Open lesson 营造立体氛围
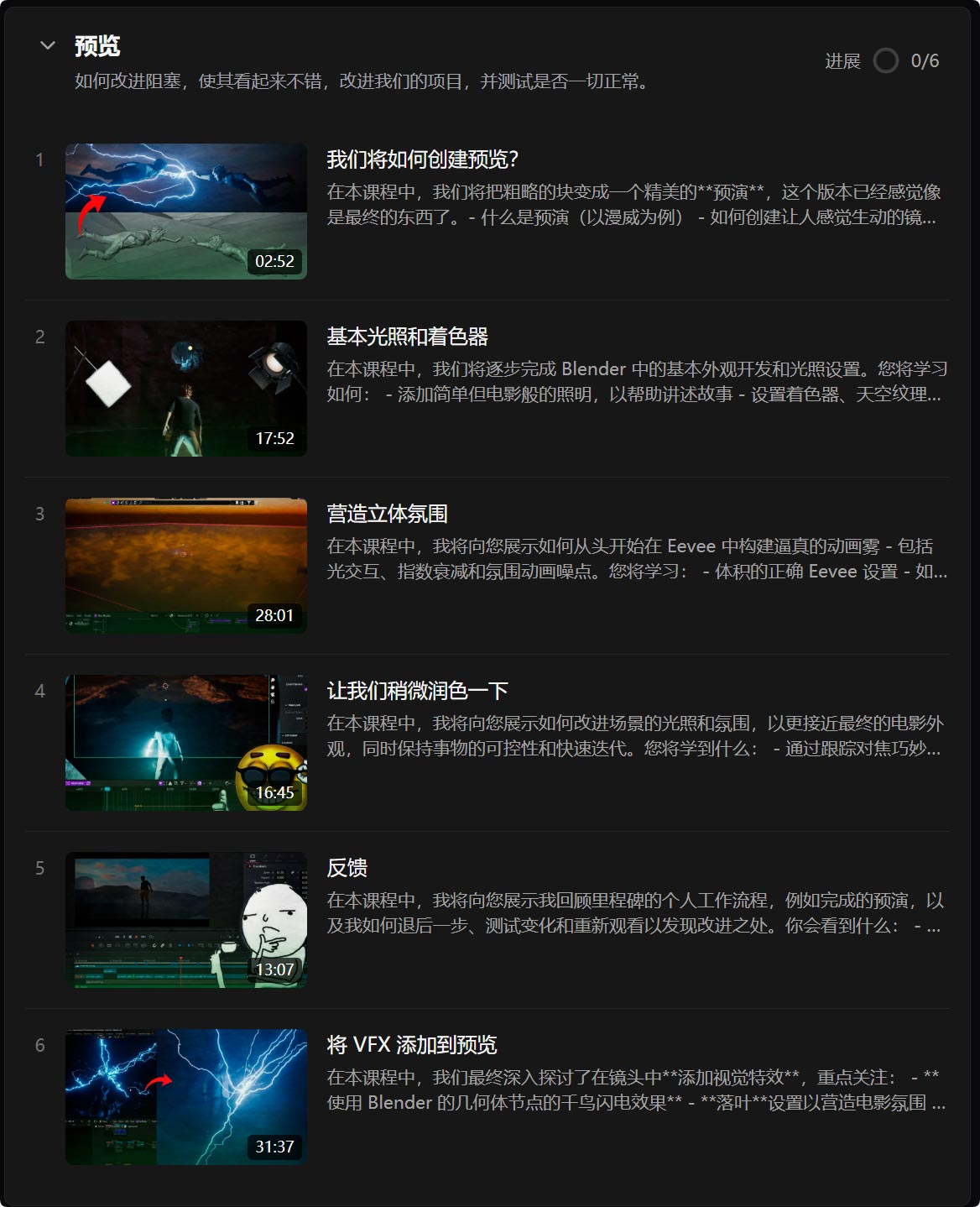 point(387,514)
